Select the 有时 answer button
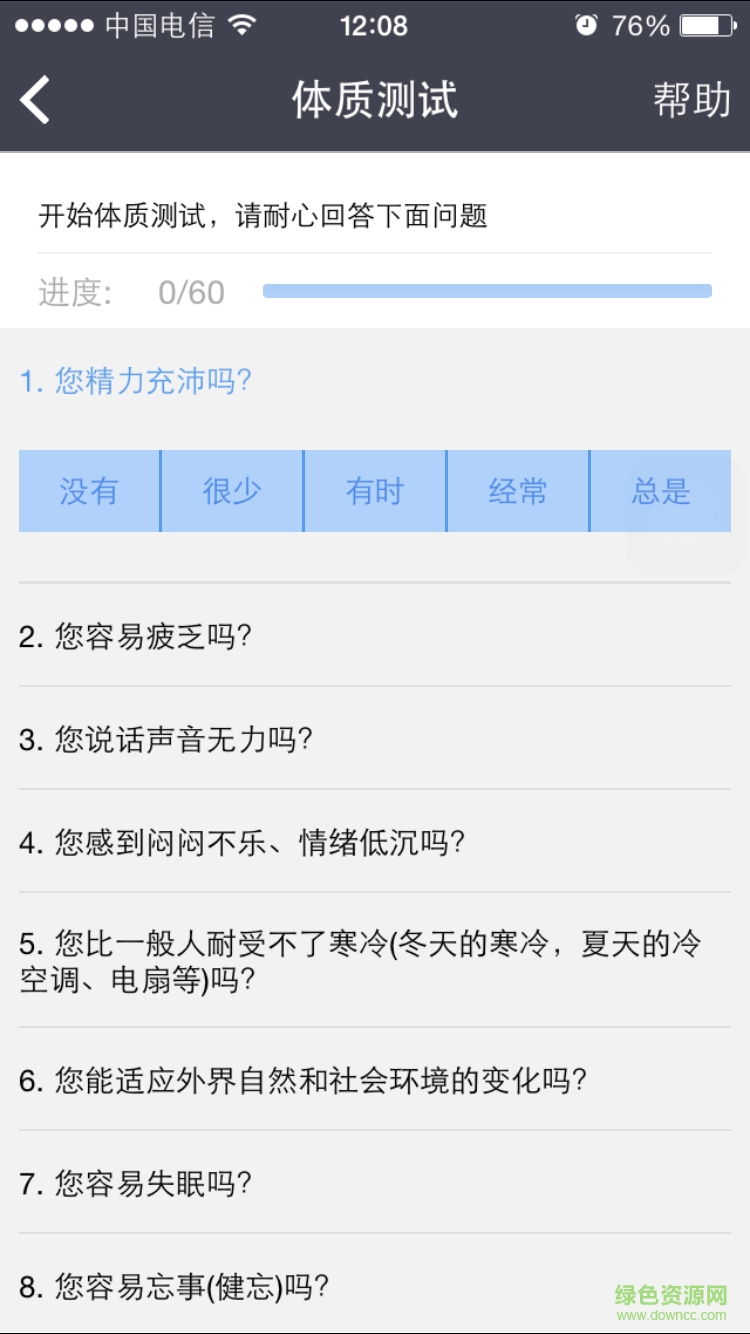Viewport: 750px width, 1334px height. click(374, 491)
